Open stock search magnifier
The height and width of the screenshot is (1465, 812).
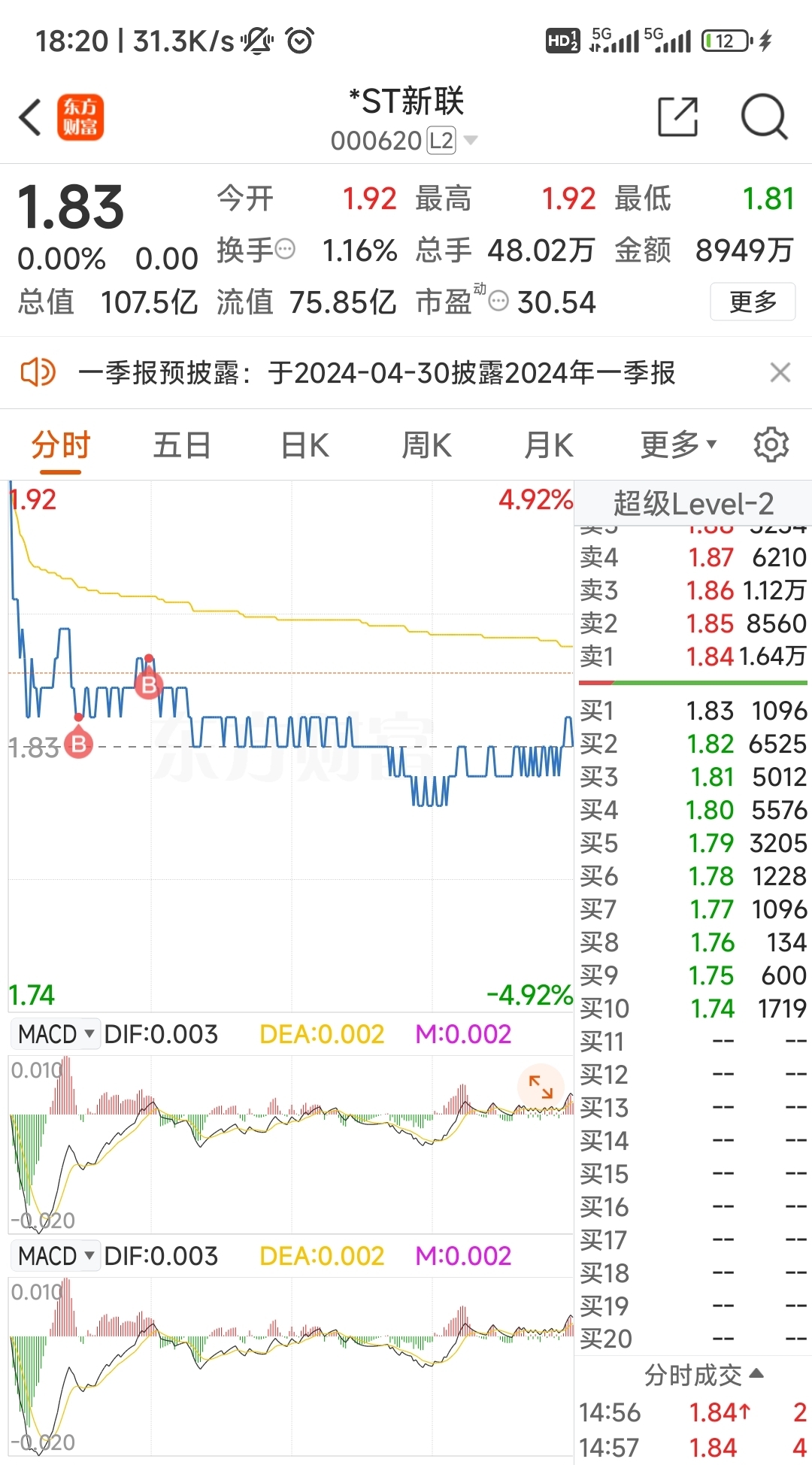click(764, 117)
